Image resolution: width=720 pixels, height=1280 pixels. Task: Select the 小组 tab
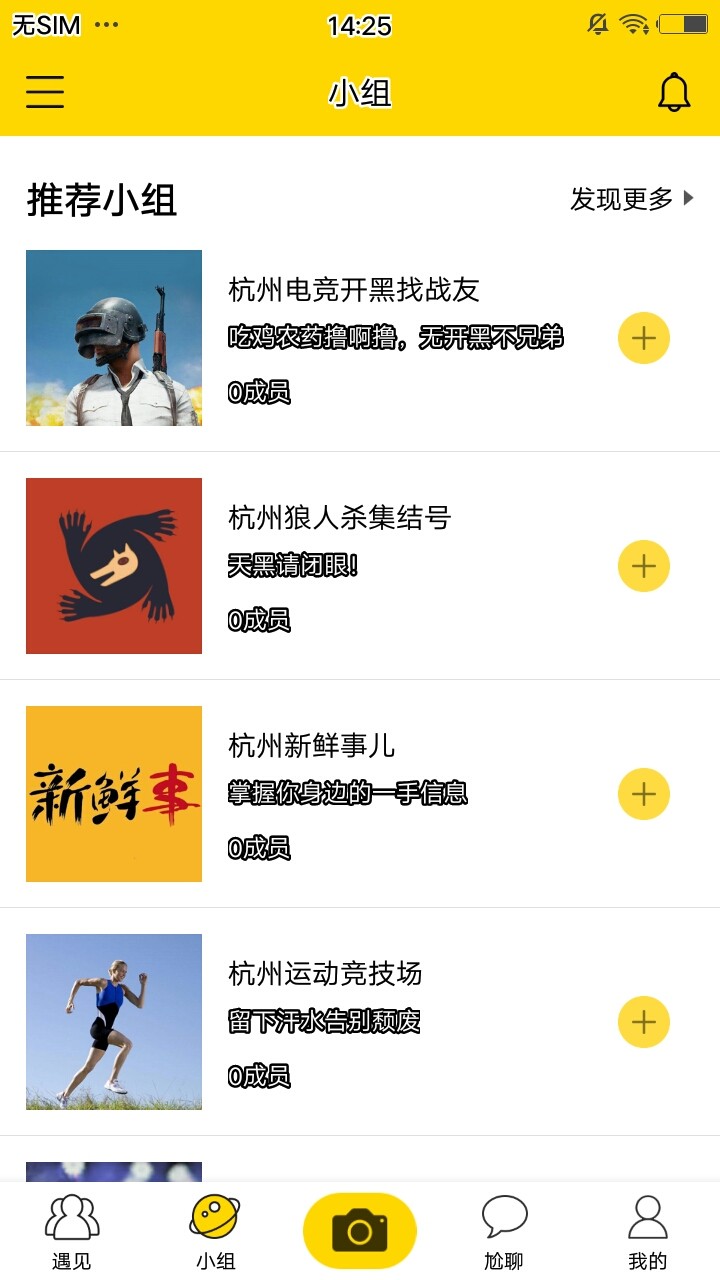215,1232
